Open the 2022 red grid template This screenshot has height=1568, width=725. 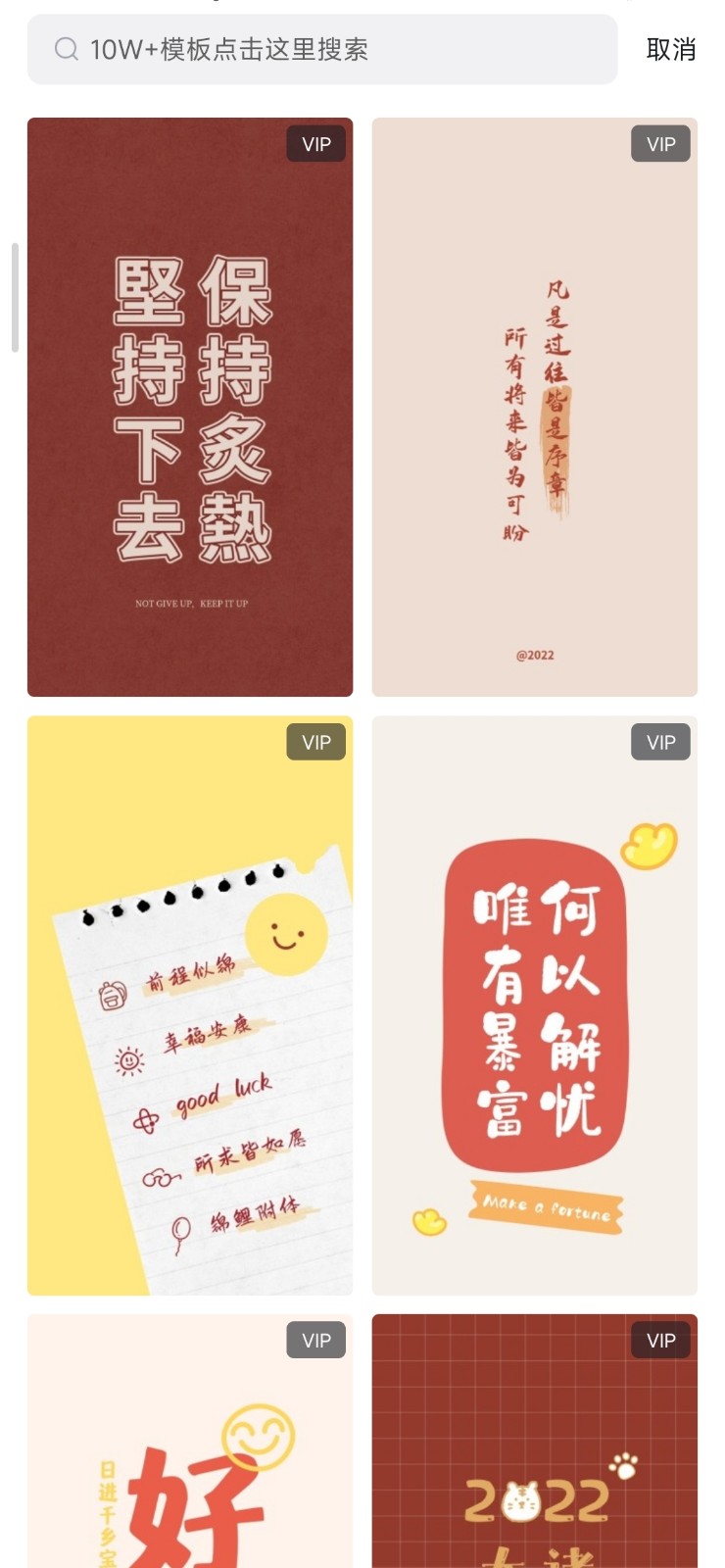click(x=535, y=1441)
